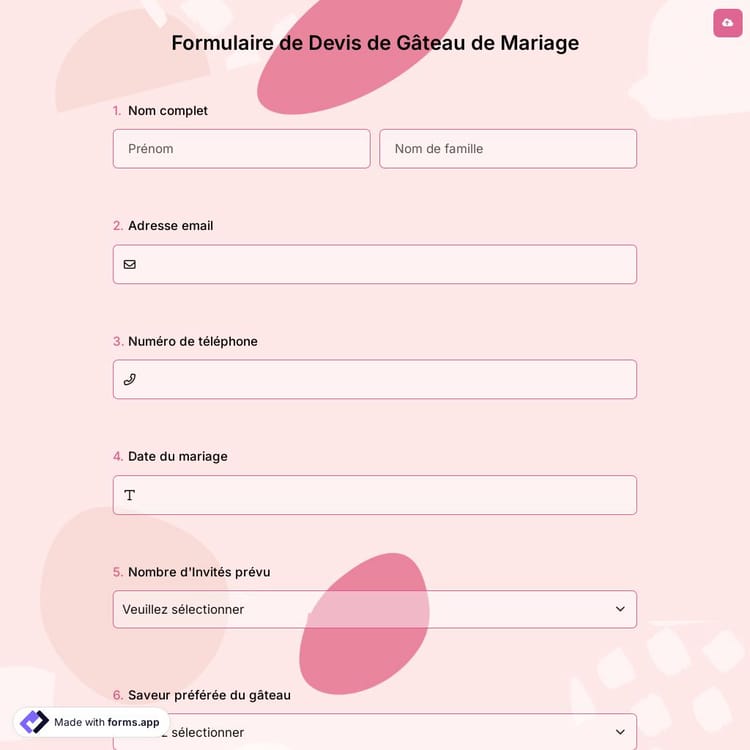Expand the Nombre d'Invités prévu dropdown
Image resolution: width=750 pixels, height=750 pixels.
coord(374,609)
